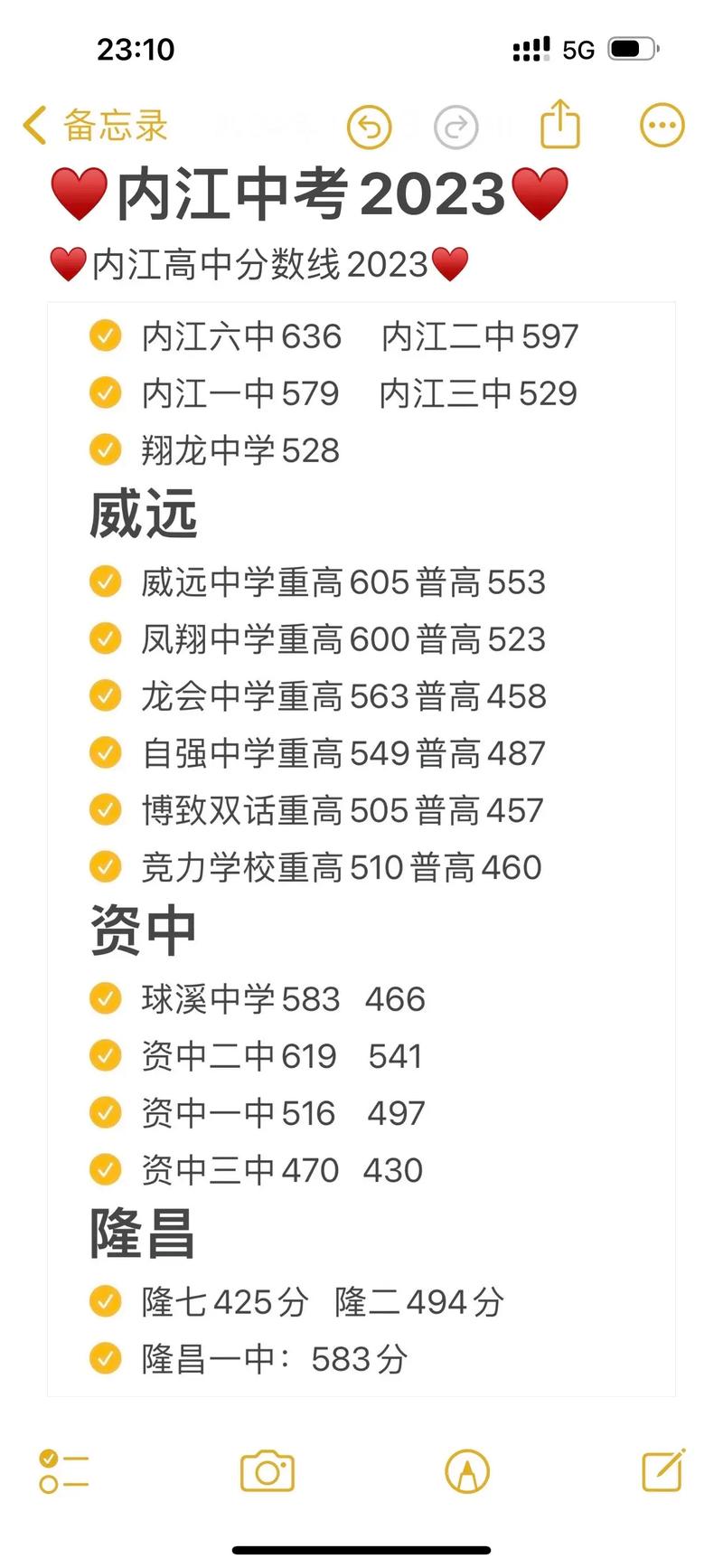Toggle the 资中二中 619 checkbox
This screenshot has height=1568, width=723.
(x=106, y=1056)
